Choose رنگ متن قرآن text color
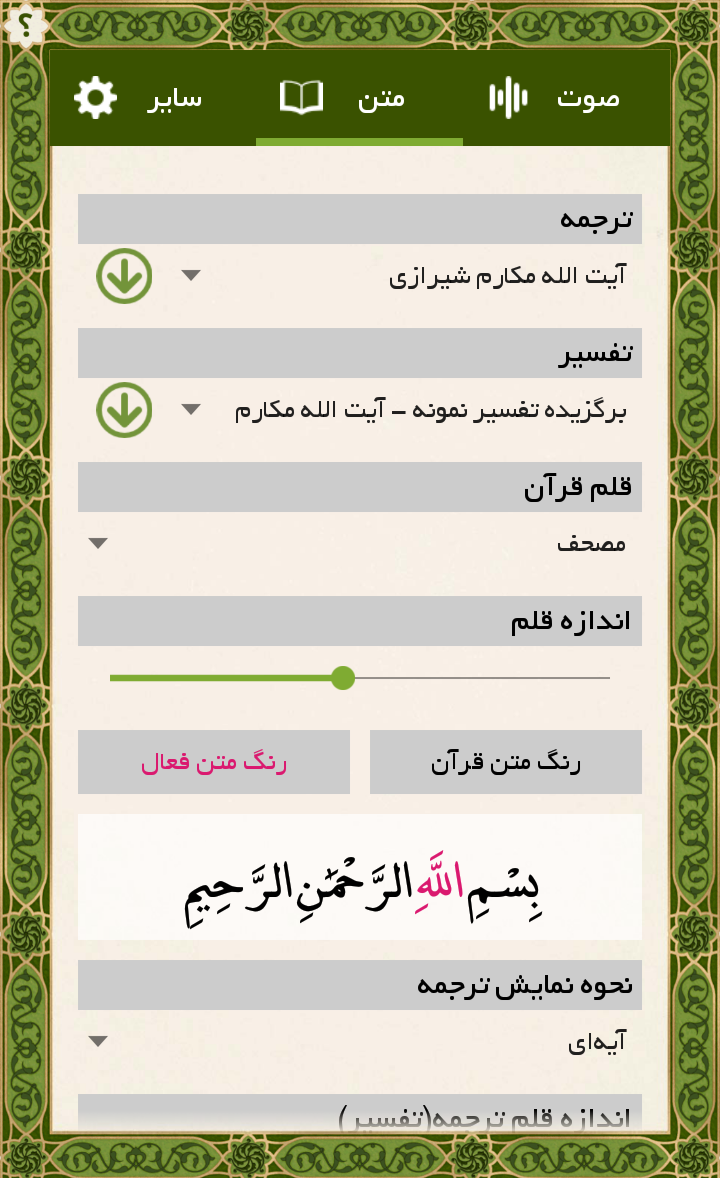Viewport: 720px width, 1178px height. [x=506, y=762]
